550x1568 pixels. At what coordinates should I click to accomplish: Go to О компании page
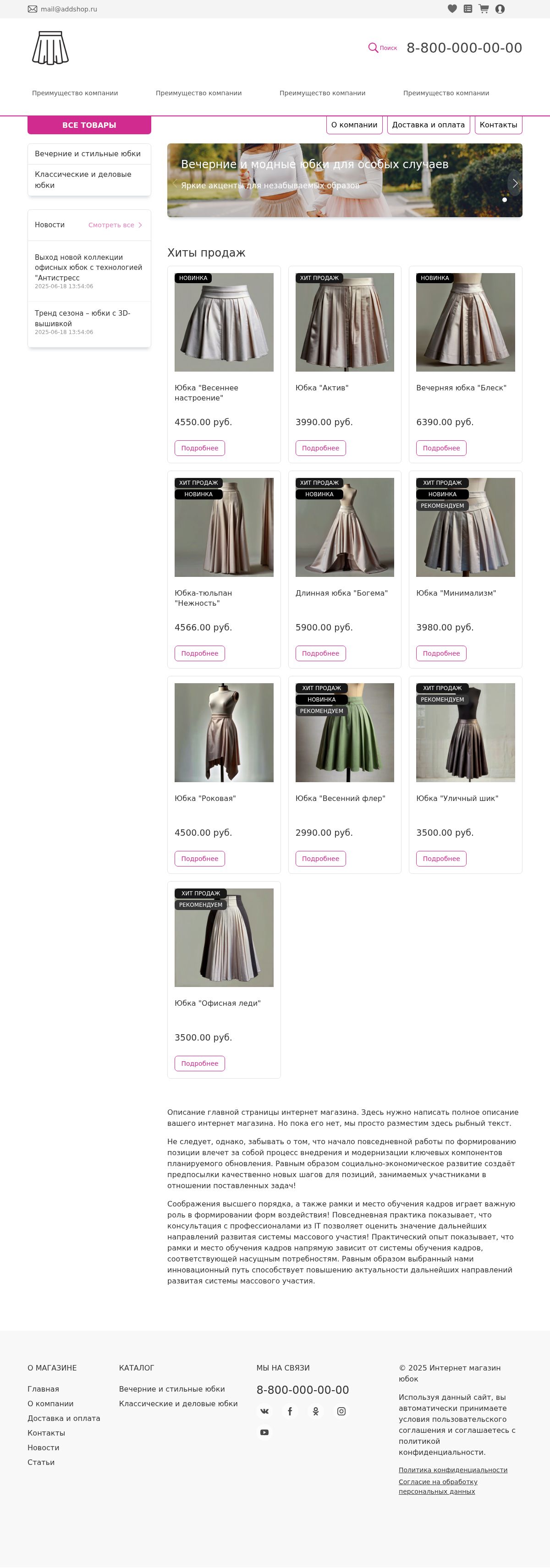[x=354, y=125]
